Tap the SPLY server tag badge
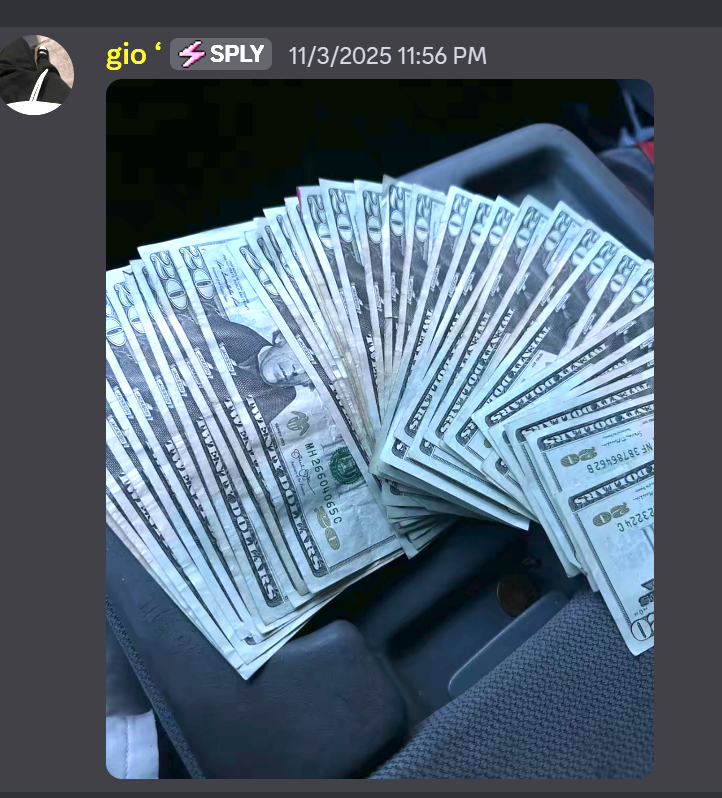The width and height of the screenshot is (722, 798). coord(221,54)
